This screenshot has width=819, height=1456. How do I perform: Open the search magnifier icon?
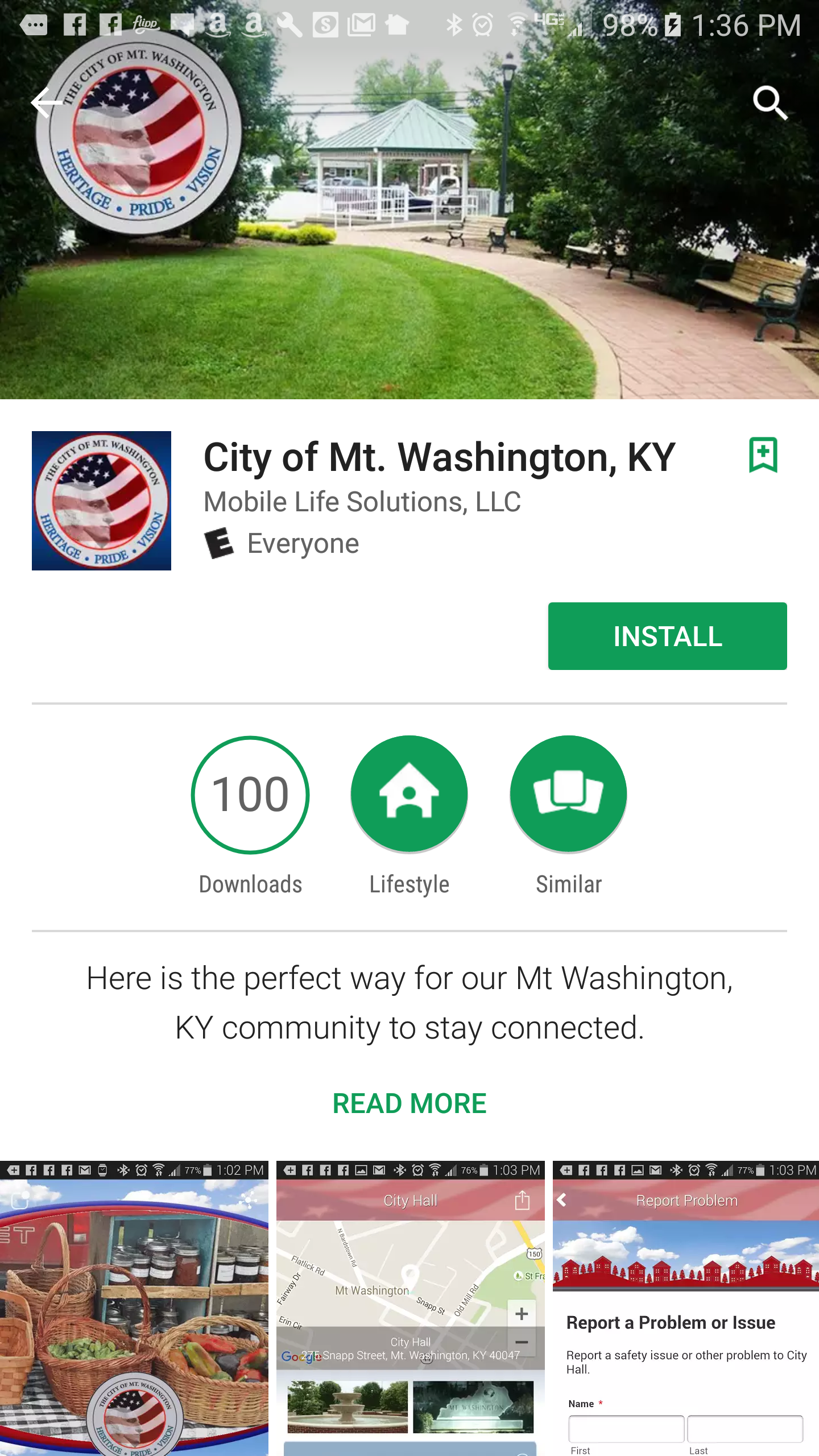coord(770,103)
